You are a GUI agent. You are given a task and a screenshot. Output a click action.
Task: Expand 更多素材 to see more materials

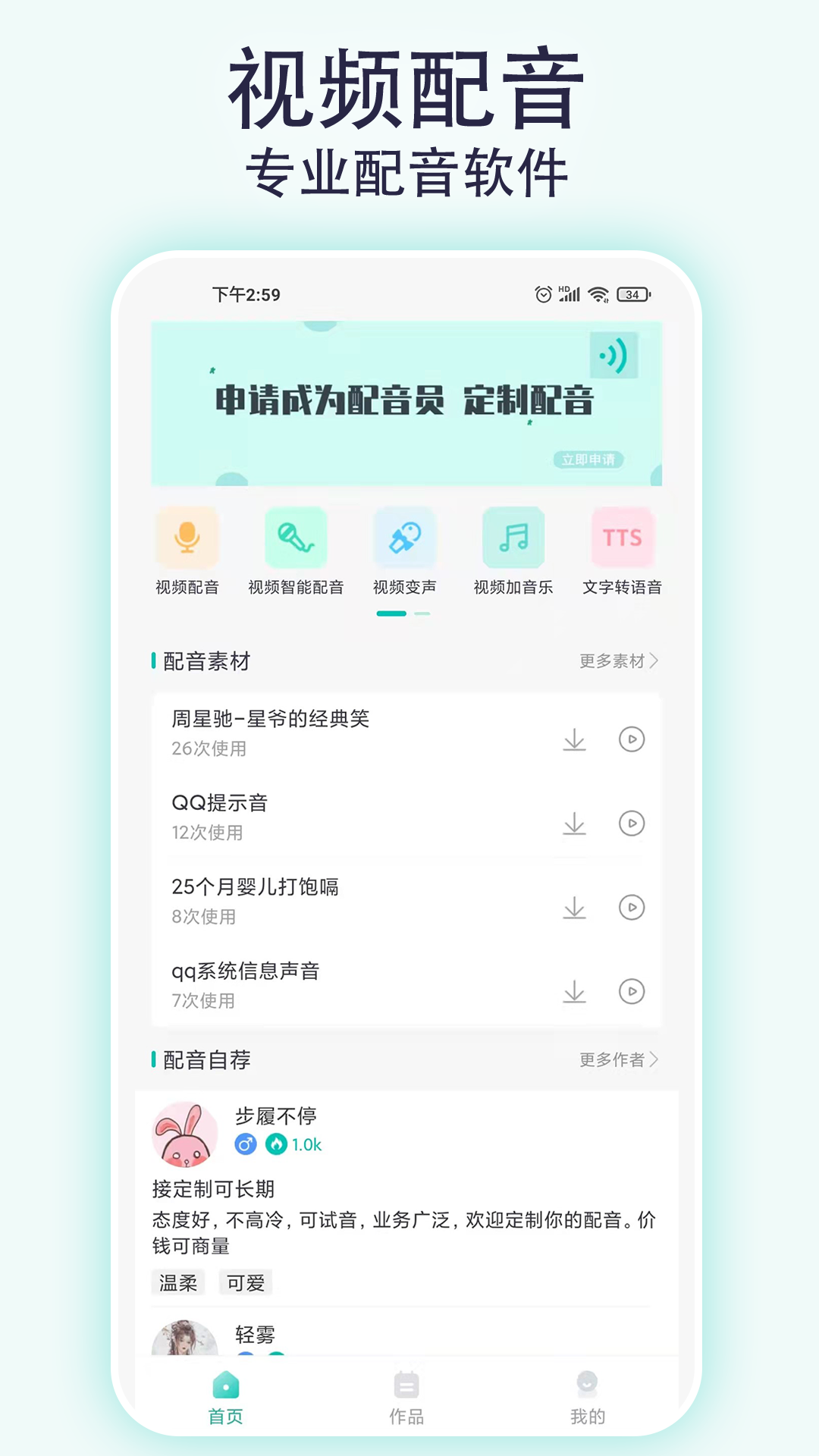click(x=617, y=661)
